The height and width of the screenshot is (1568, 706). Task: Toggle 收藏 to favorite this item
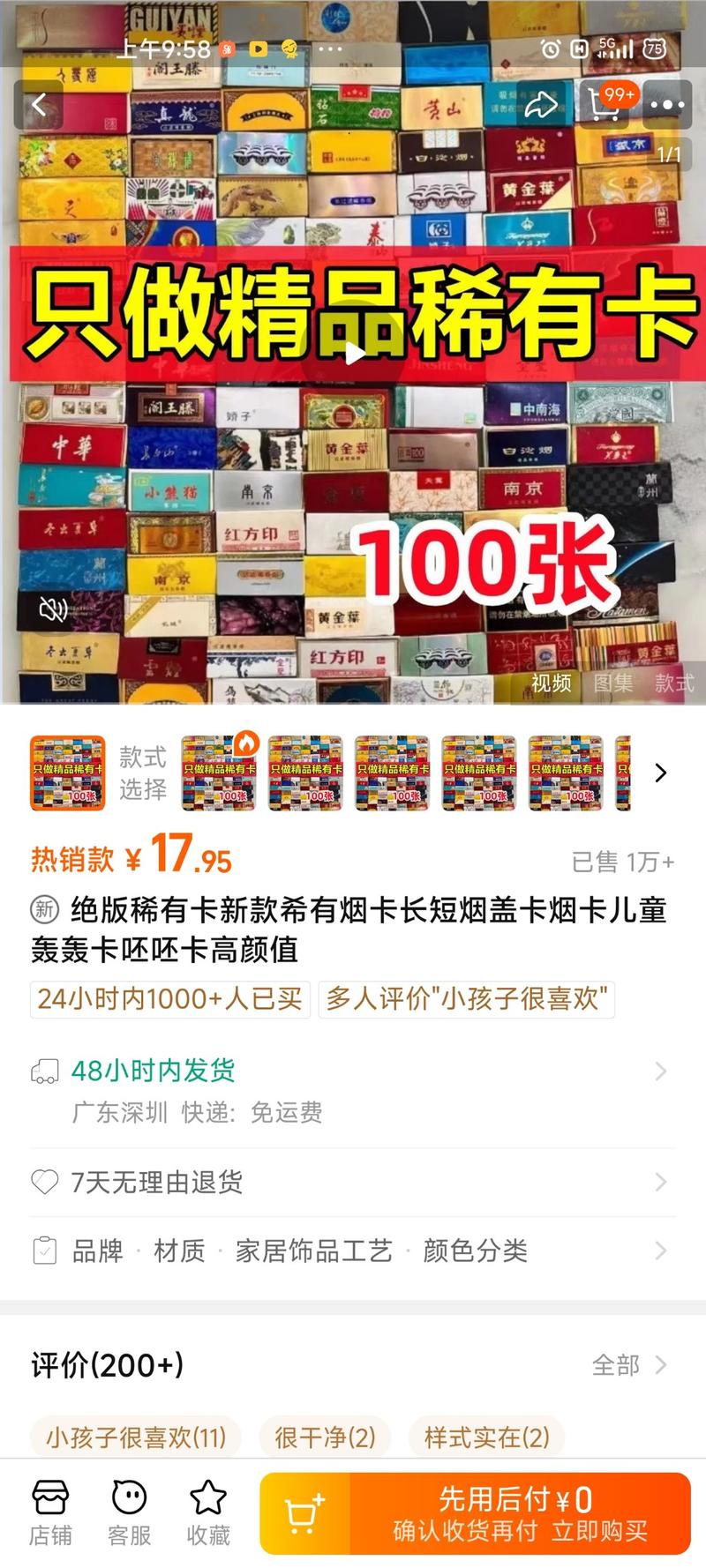pyautogui.click(x=207, y=1510)
